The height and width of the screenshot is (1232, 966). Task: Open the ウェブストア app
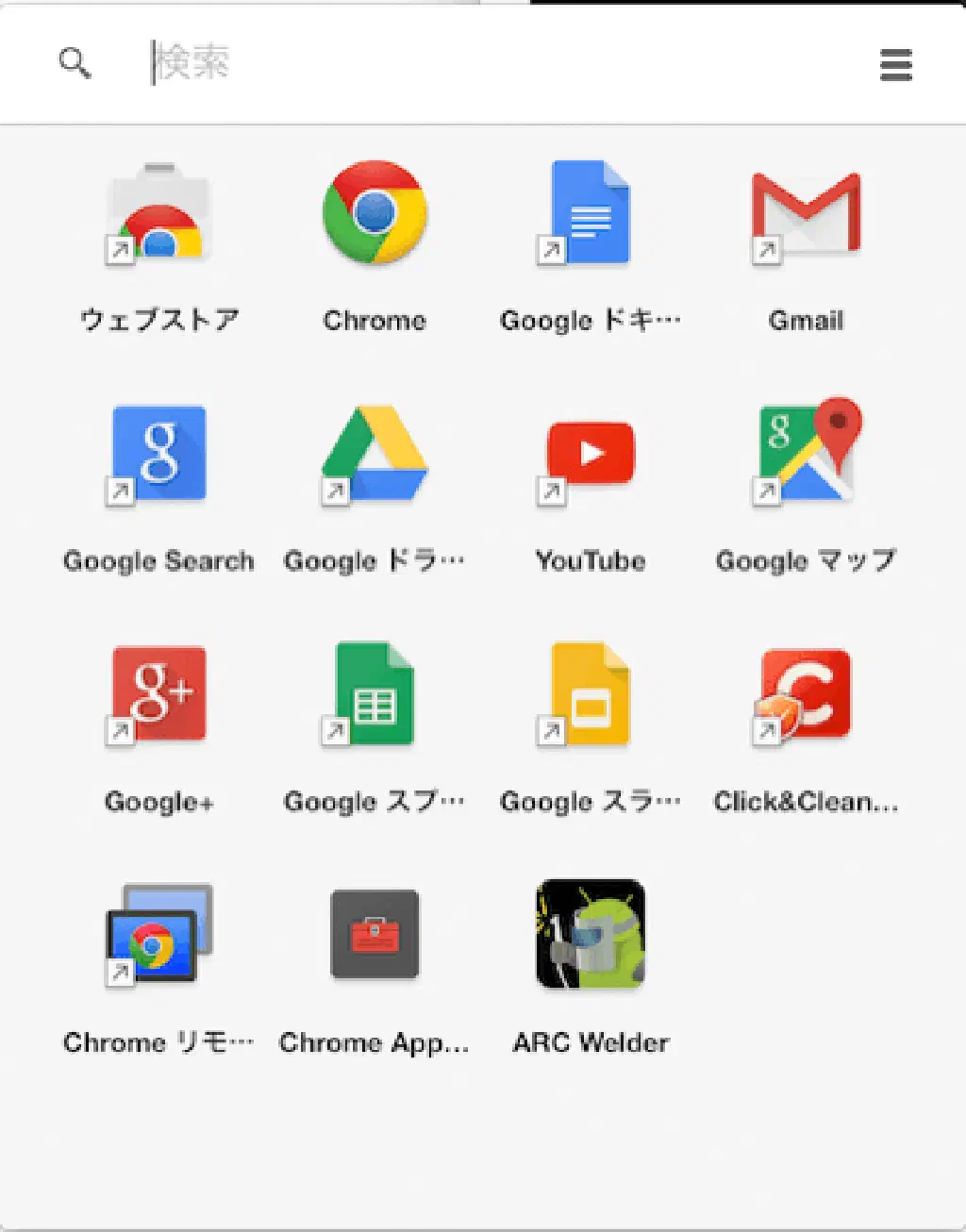159,214
